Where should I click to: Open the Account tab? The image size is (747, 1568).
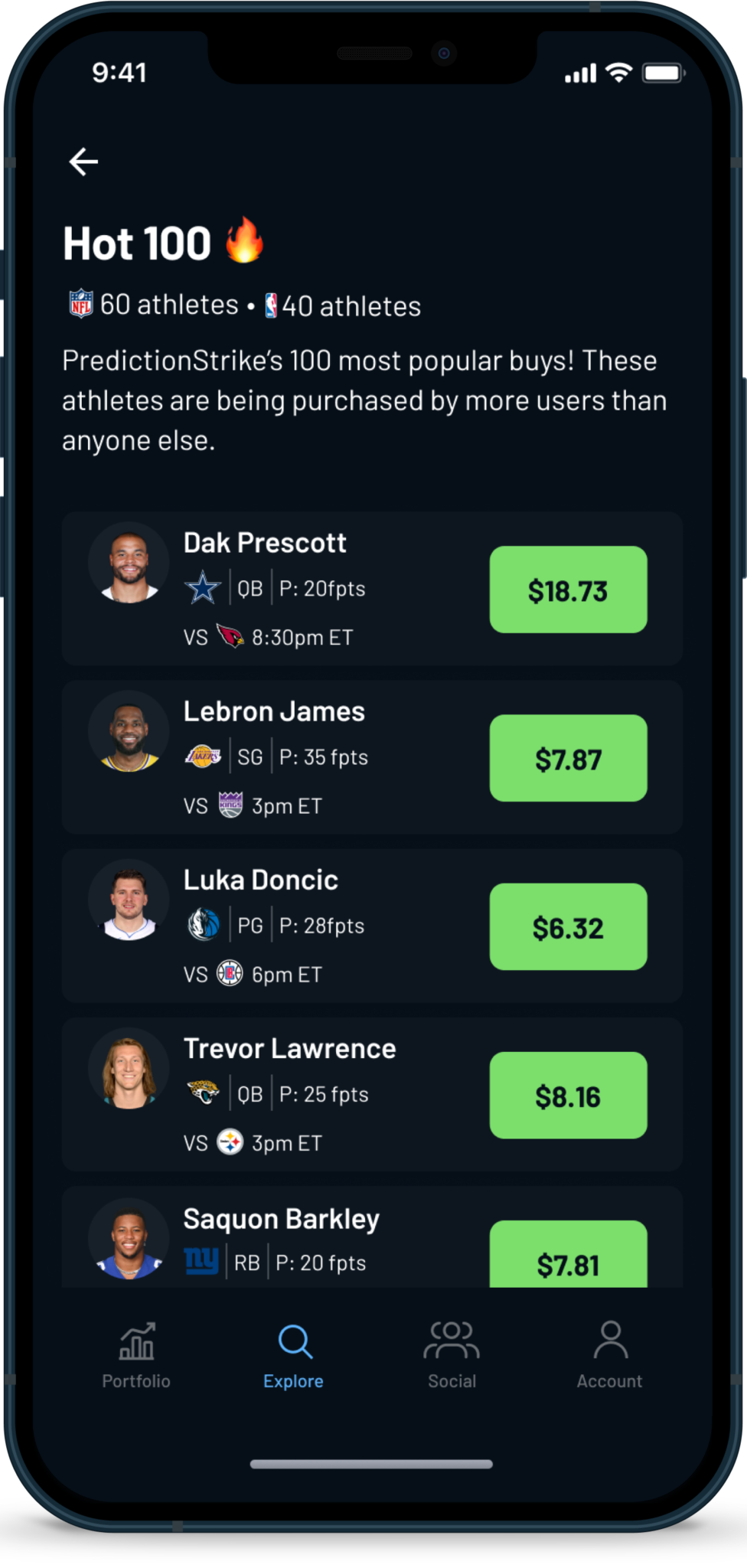click(x=609, y=1355)
